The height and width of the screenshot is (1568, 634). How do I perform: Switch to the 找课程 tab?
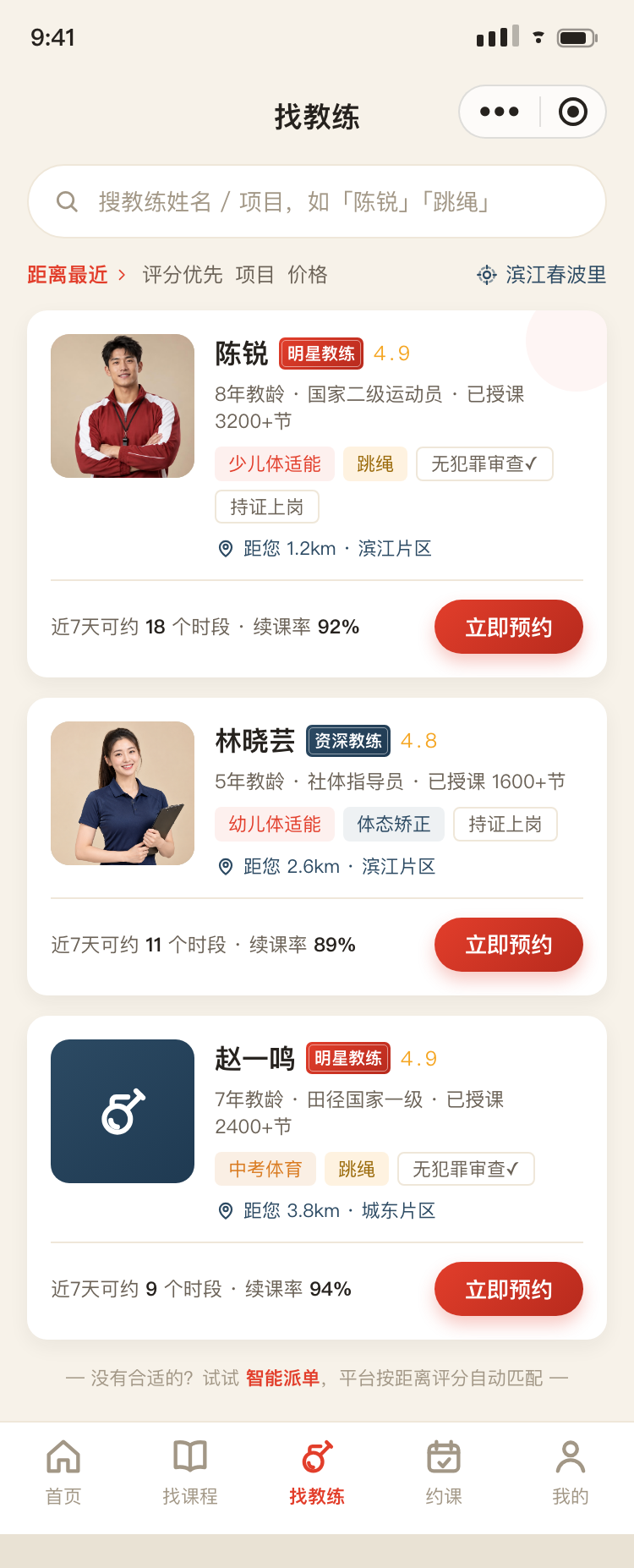click(x=190, y=1472)
